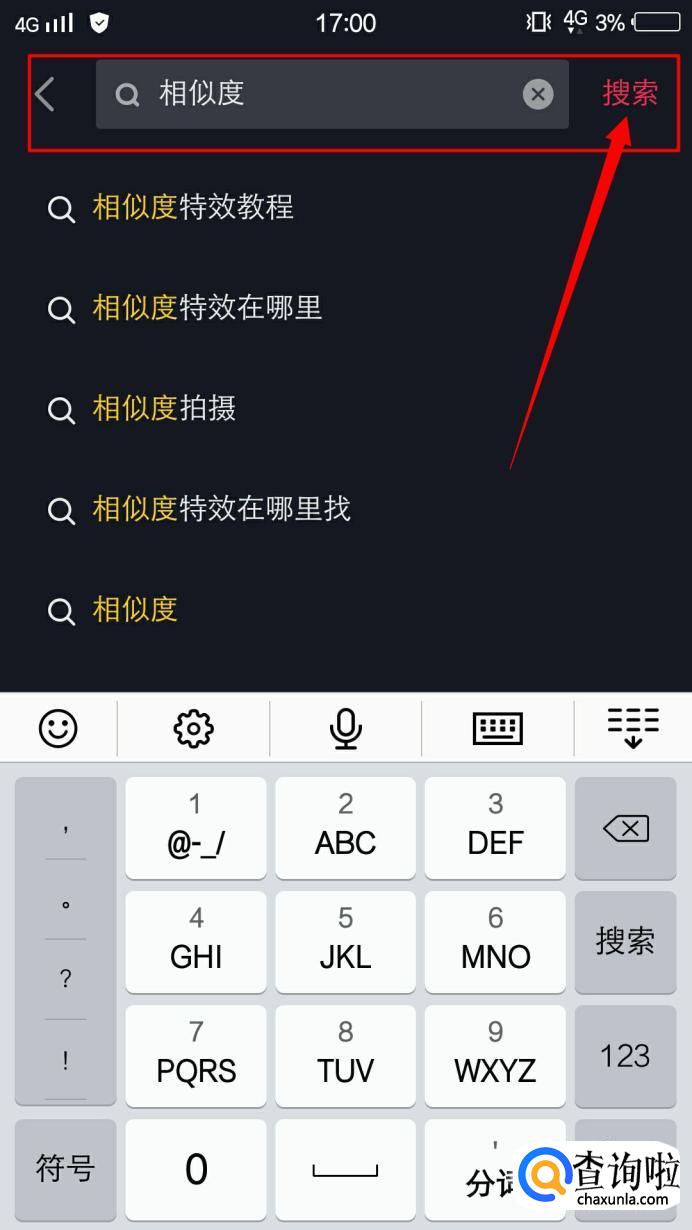This screenshot has width=692, height=1230.
Task: Select suggestion 相似度特效在哪里找
Action: (x=221, y=509)
